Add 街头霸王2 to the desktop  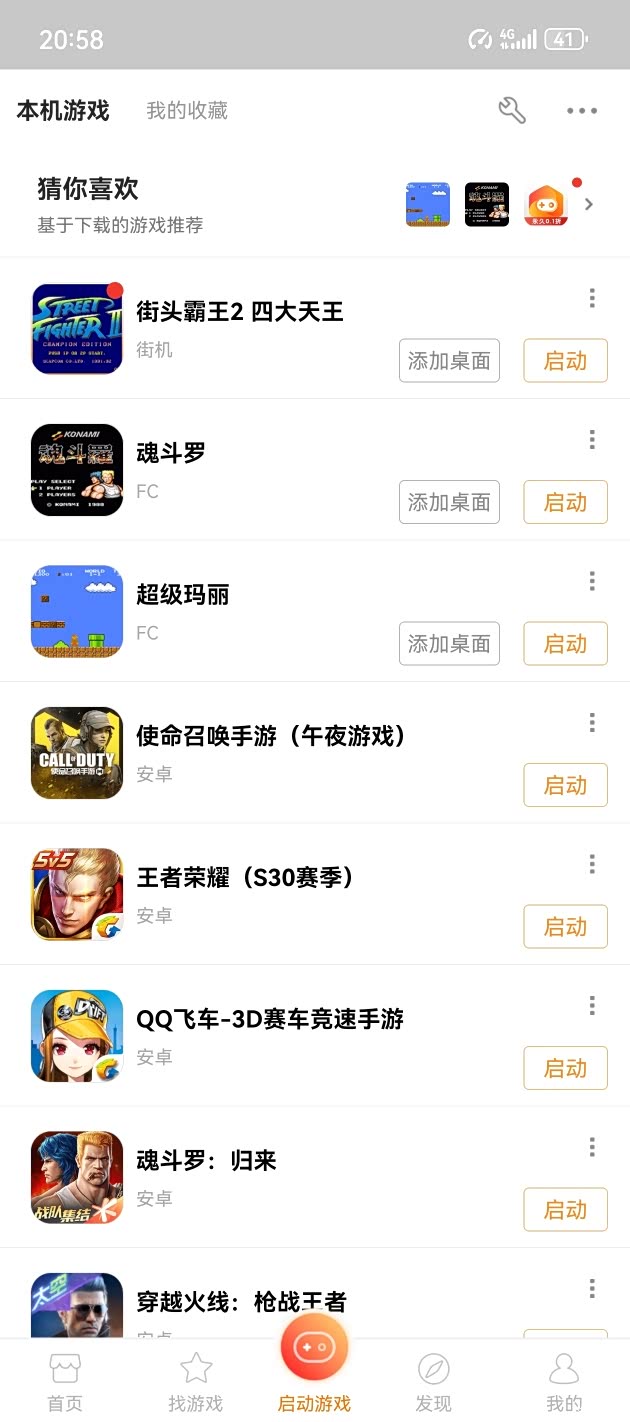449,361
